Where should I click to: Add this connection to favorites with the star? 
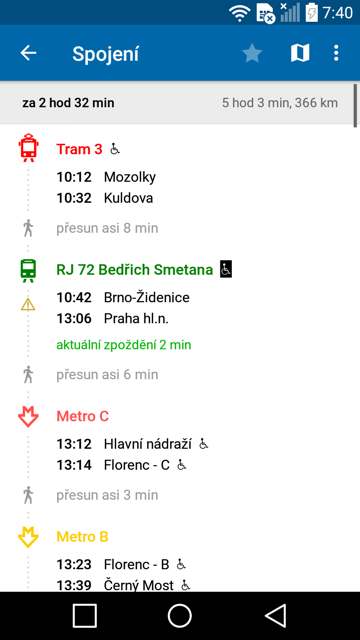(252, 53)
